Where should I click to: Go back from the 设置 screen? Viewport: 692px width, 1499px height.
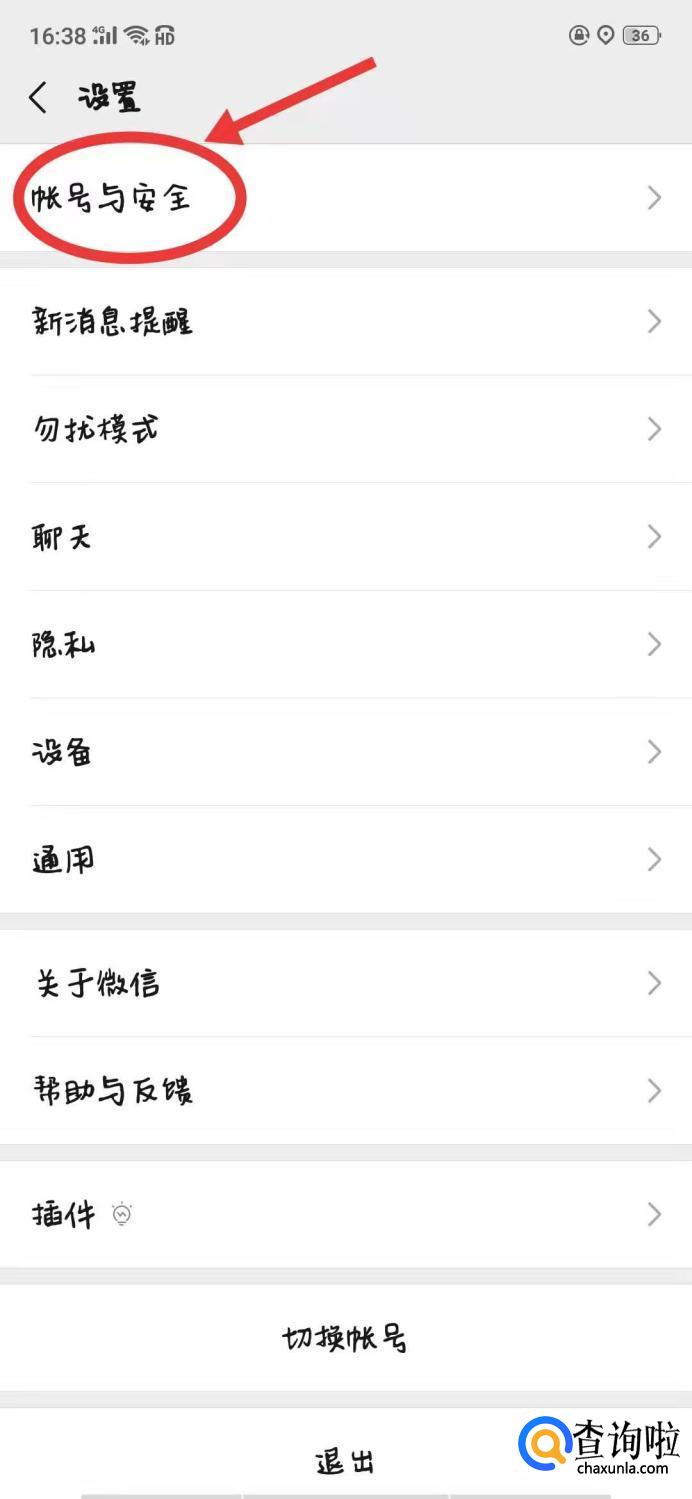coord(38,98)
